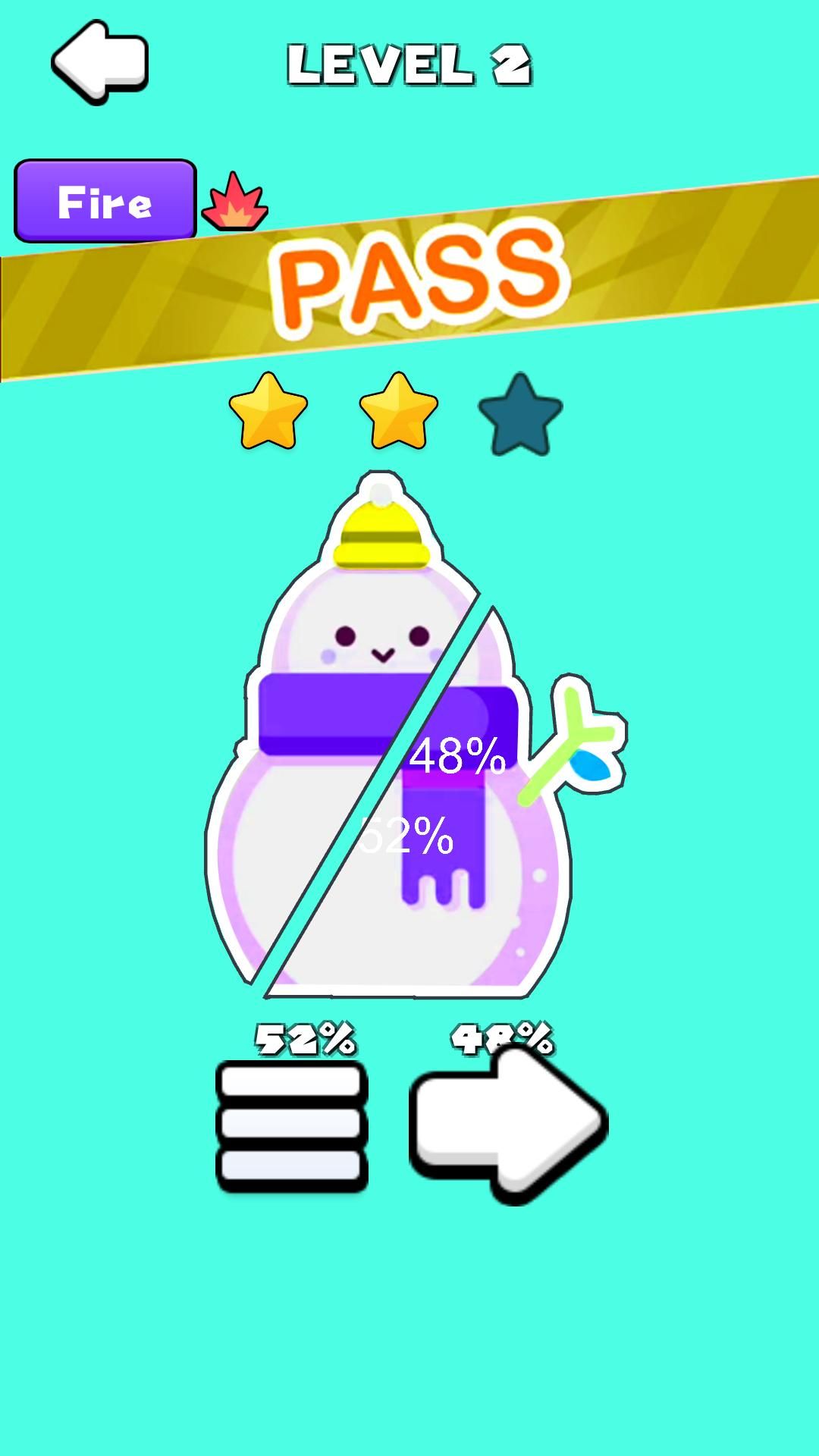Viewport: 819px width, 1456px height.
Task: Open the level list menu
Action: click(291, 1125)
